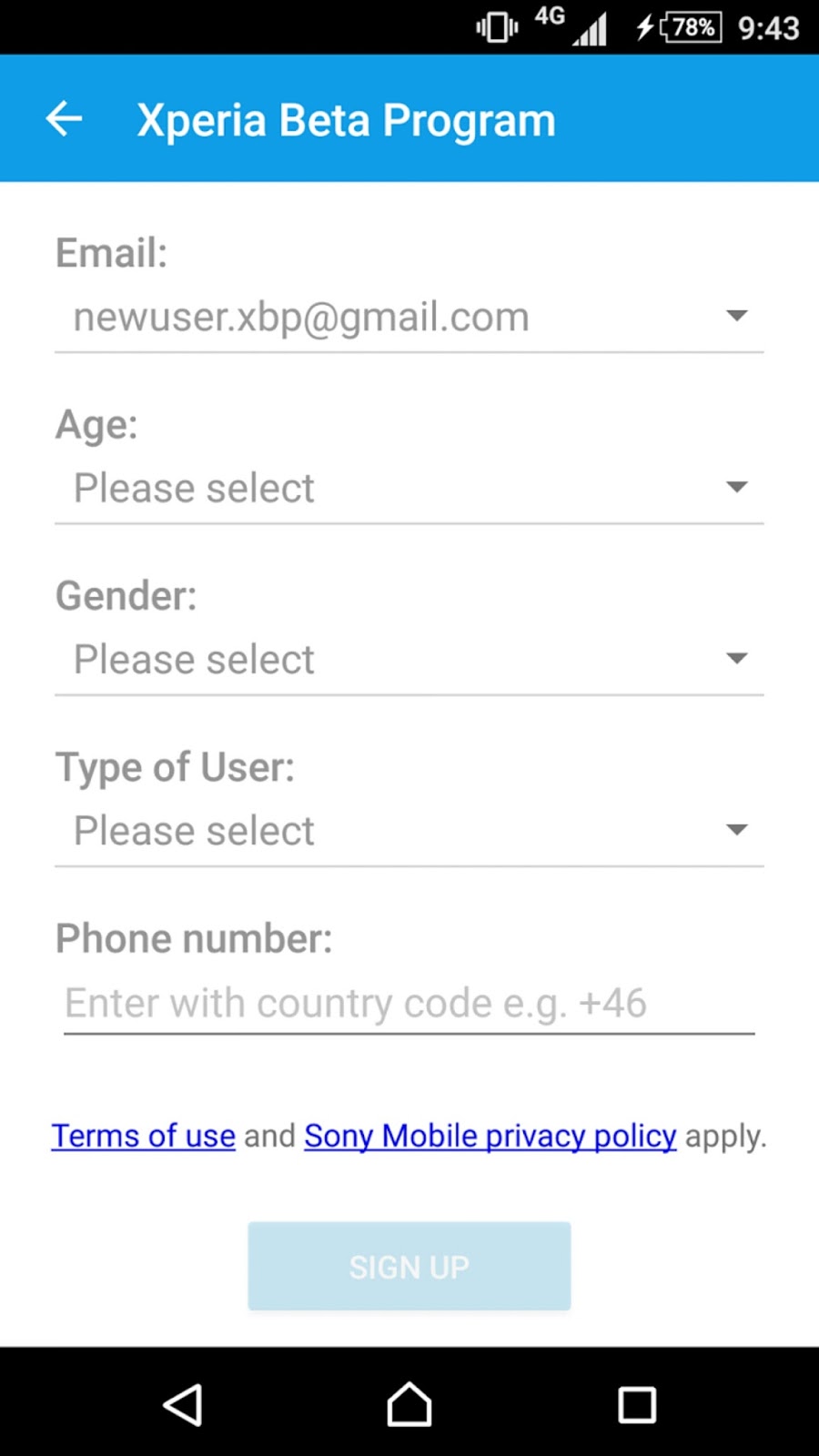Tap the SIGN UP button
The height and width of the screenshot is (1456, 819).
(x=409, y=1266)
